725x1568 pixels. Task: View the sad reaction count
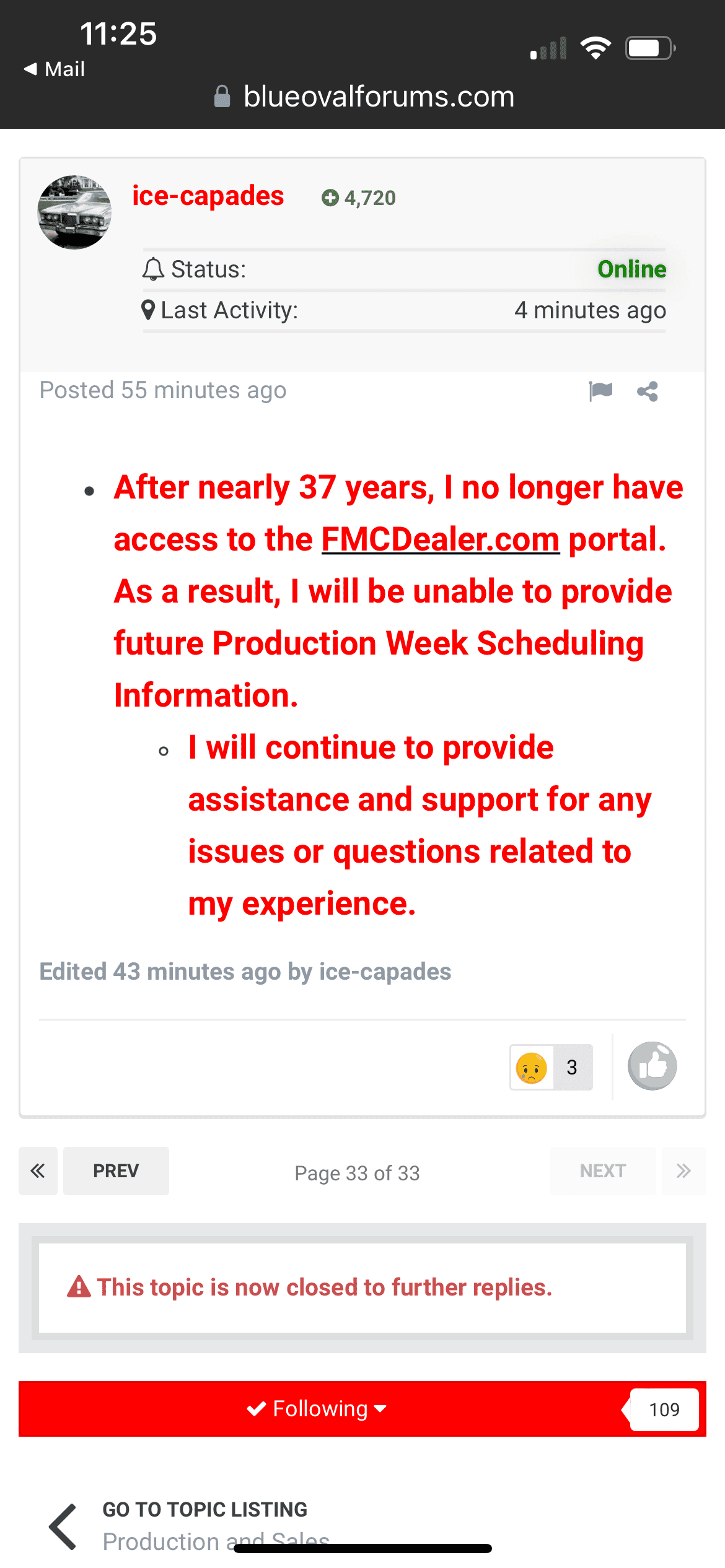click(551, 1067)
